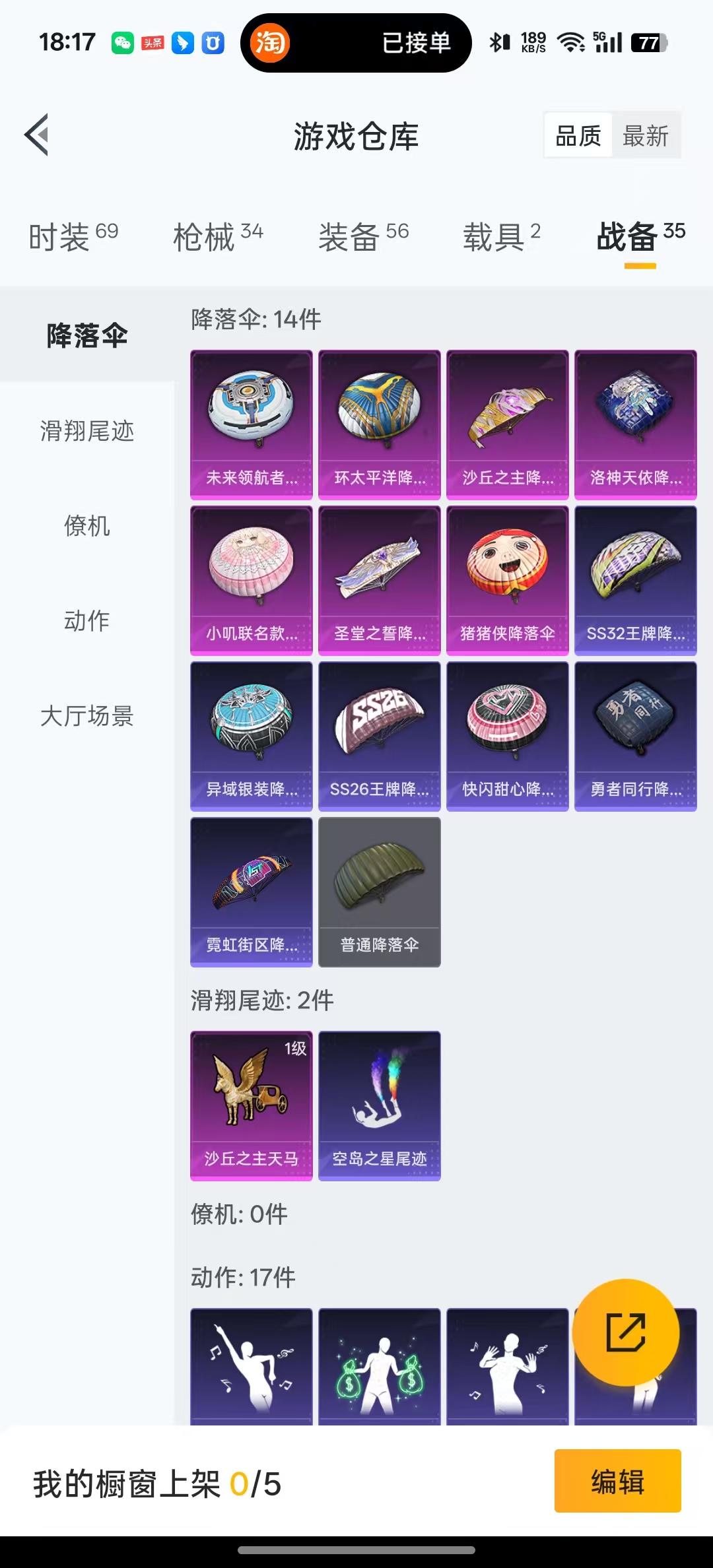Screen dimensions: 713x1568
Task: View the 普通降落伞 item
Action: pyautogui.click(x=380, y=892)
